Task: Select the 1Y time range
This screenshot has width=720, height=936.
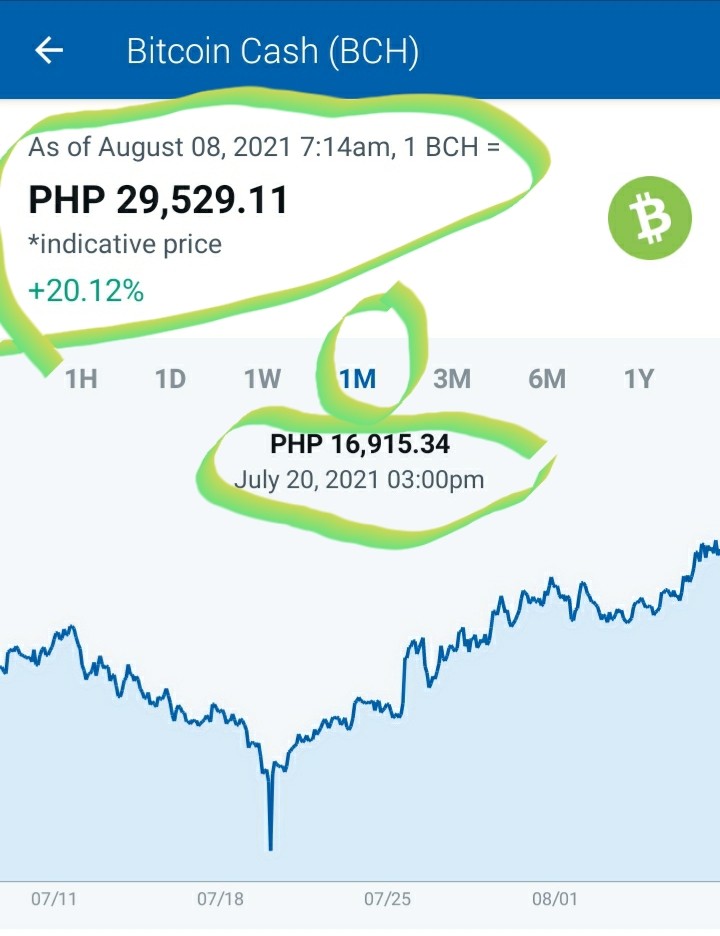Action: pyautogui.click(x=639, y=379)
